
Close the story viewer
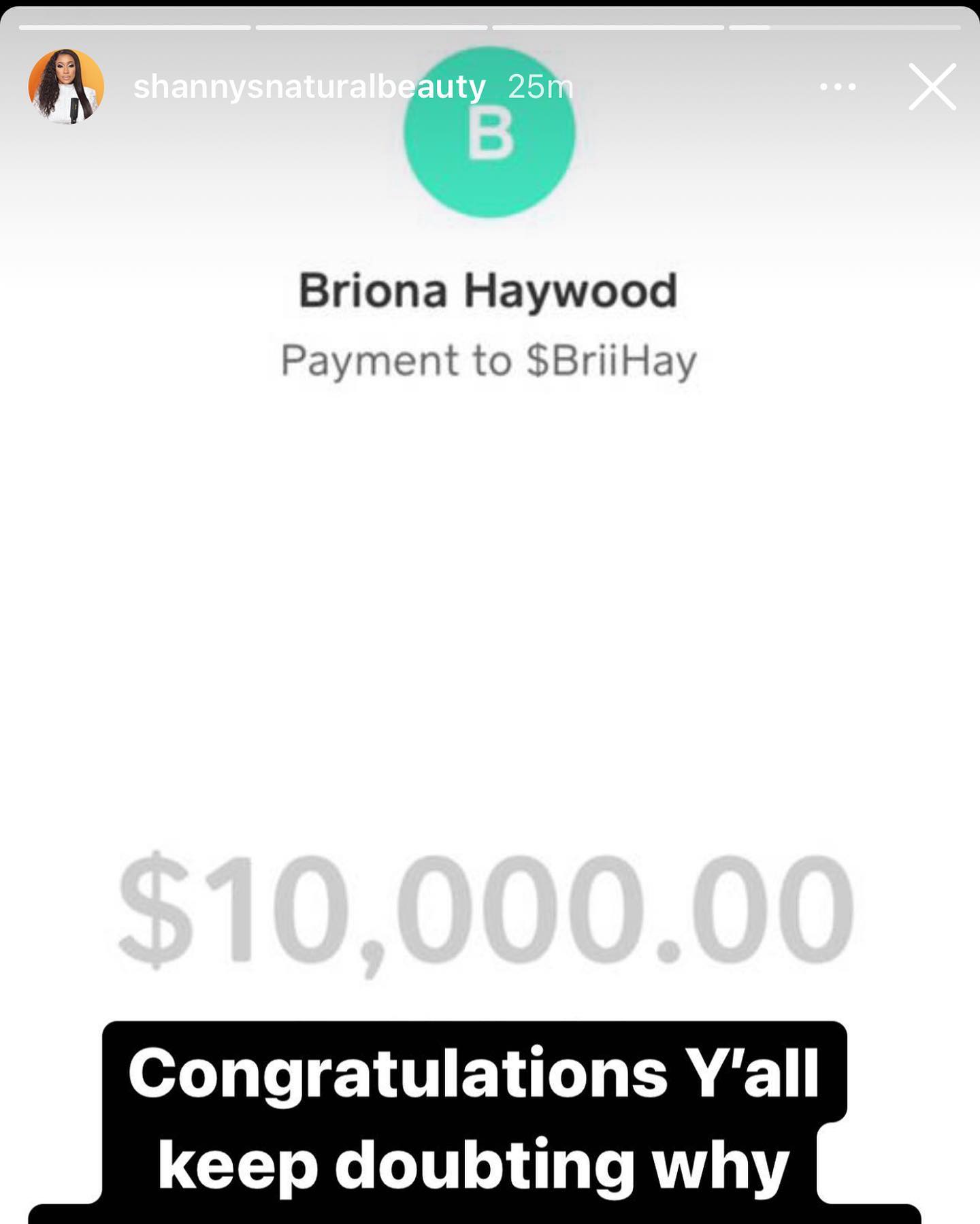point(932,87)
